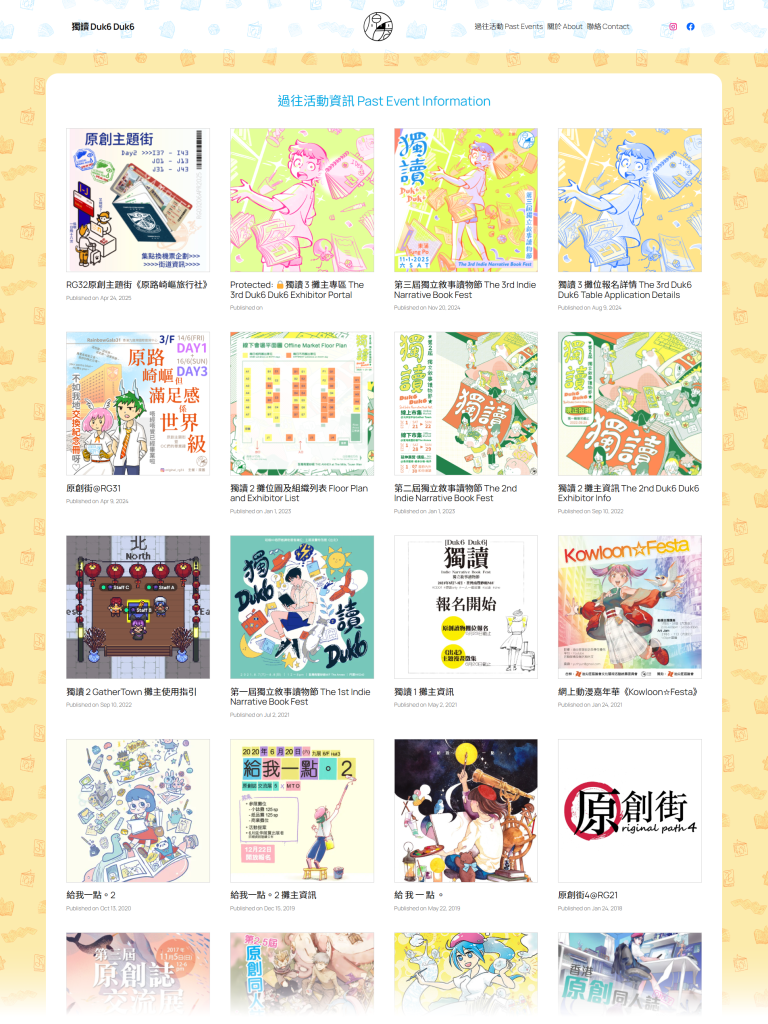View The 3rd Indie Narrative Book Fest post

(464, 289)
